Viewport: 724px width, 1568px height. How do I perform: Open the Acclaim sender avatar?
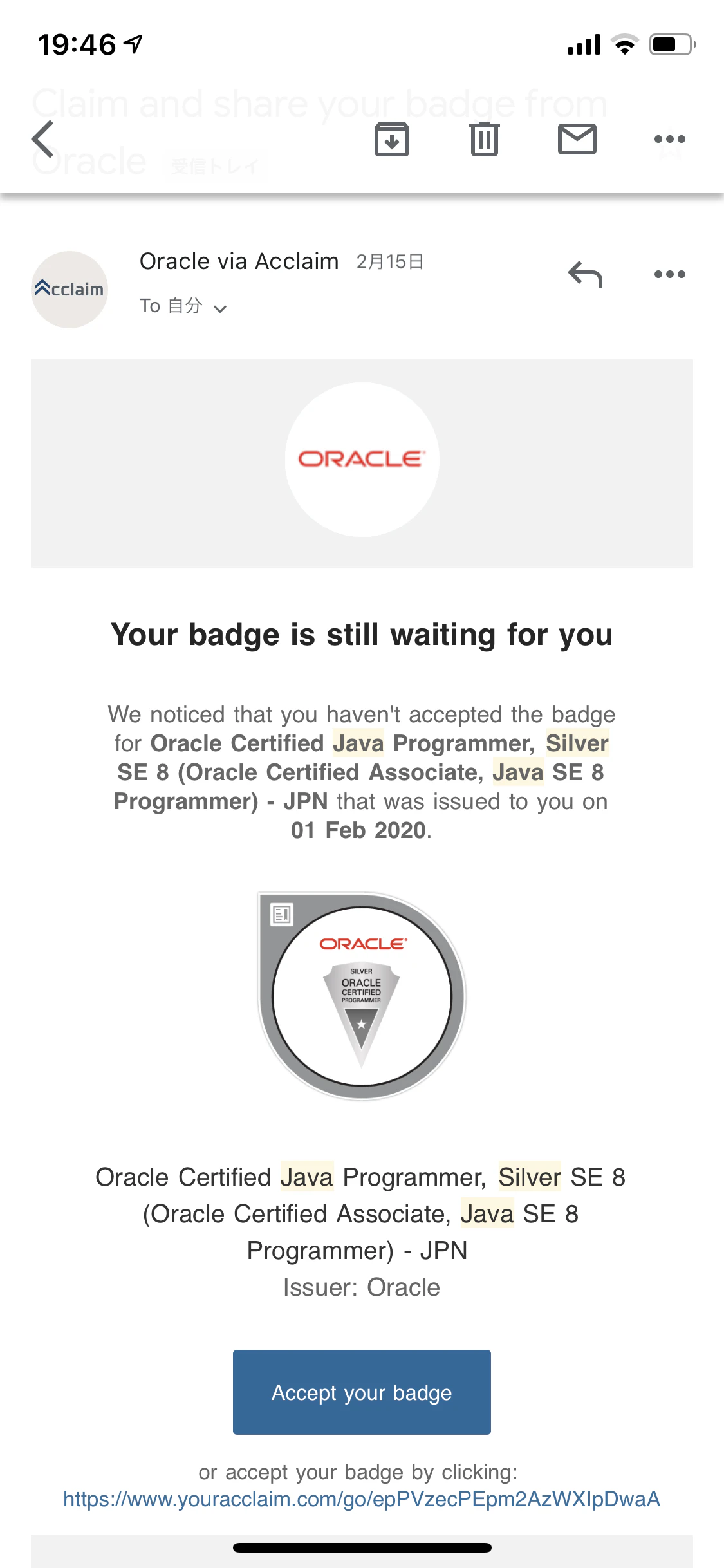click(x=70, y=290)
